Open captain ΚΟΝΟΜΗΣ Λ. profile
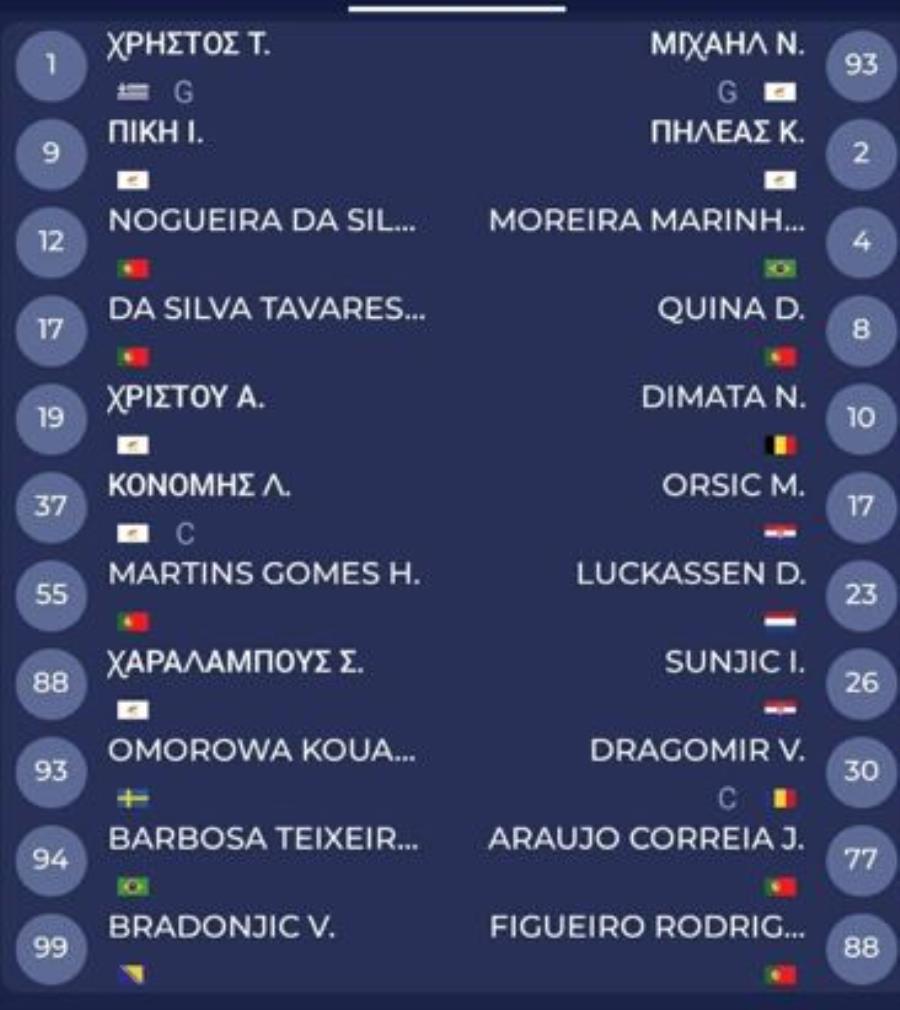900x1010 pixels. point(199,486)
